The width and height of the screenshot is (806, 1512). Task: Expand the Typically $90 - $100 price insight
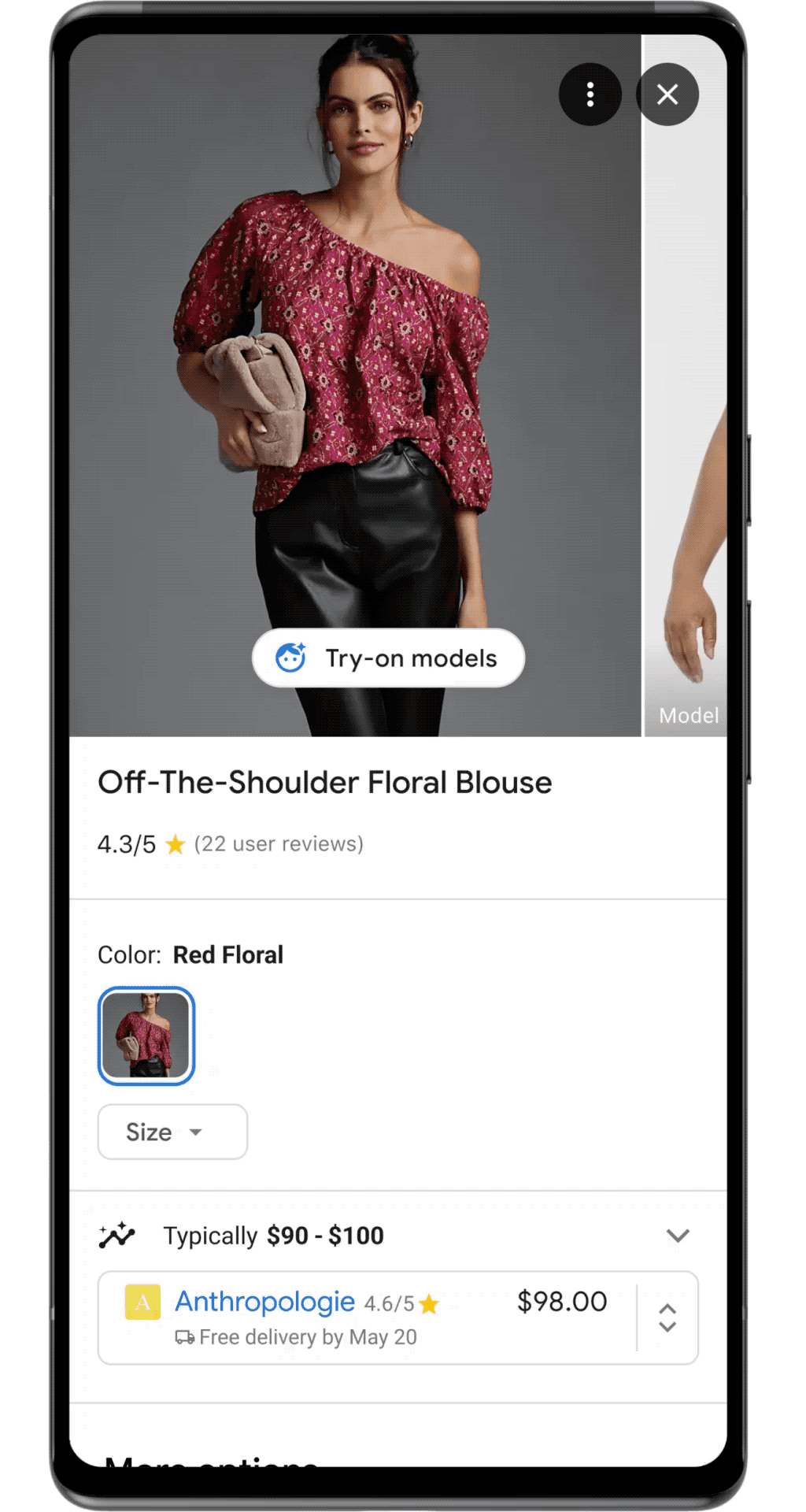click(677, 1235)
